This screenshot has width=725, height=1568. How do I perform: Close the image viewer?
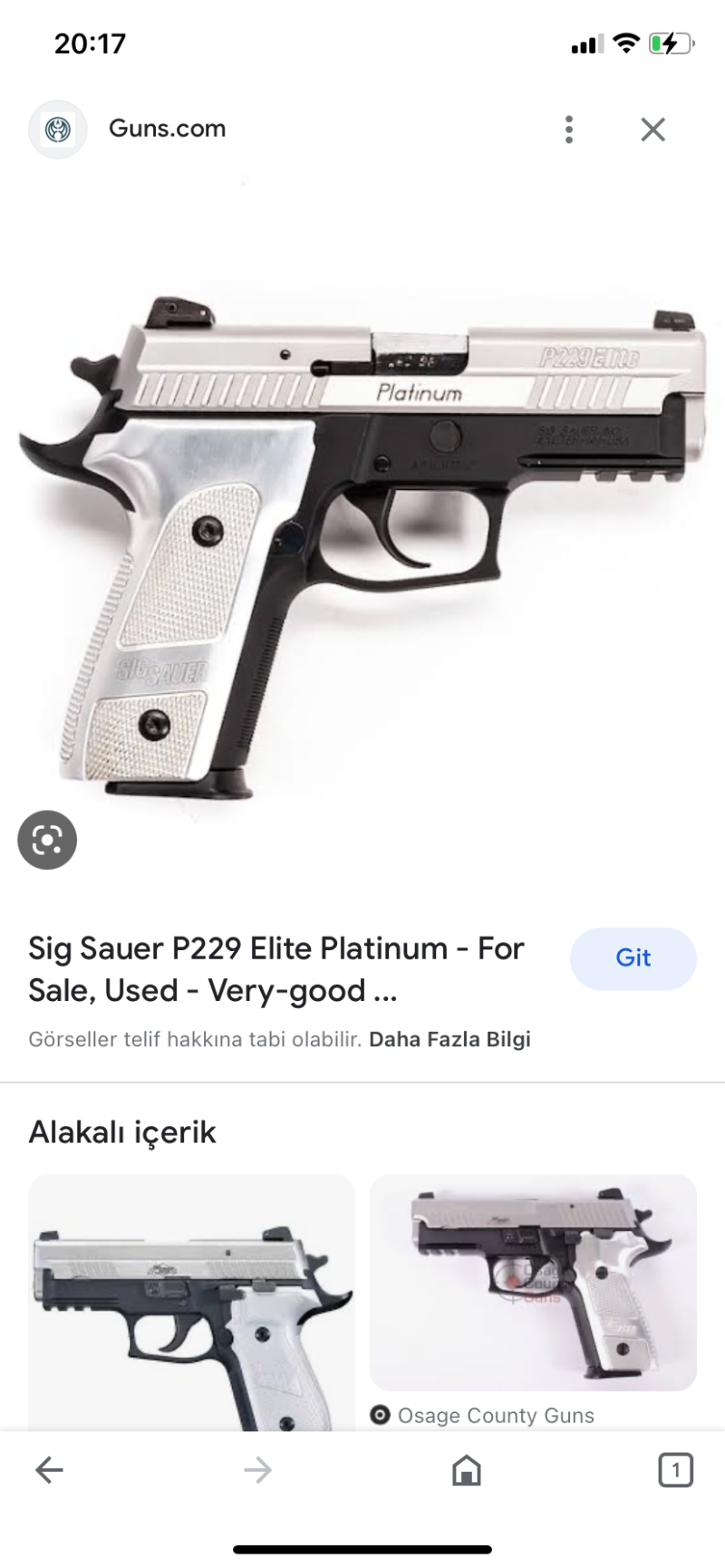(652, 130)
